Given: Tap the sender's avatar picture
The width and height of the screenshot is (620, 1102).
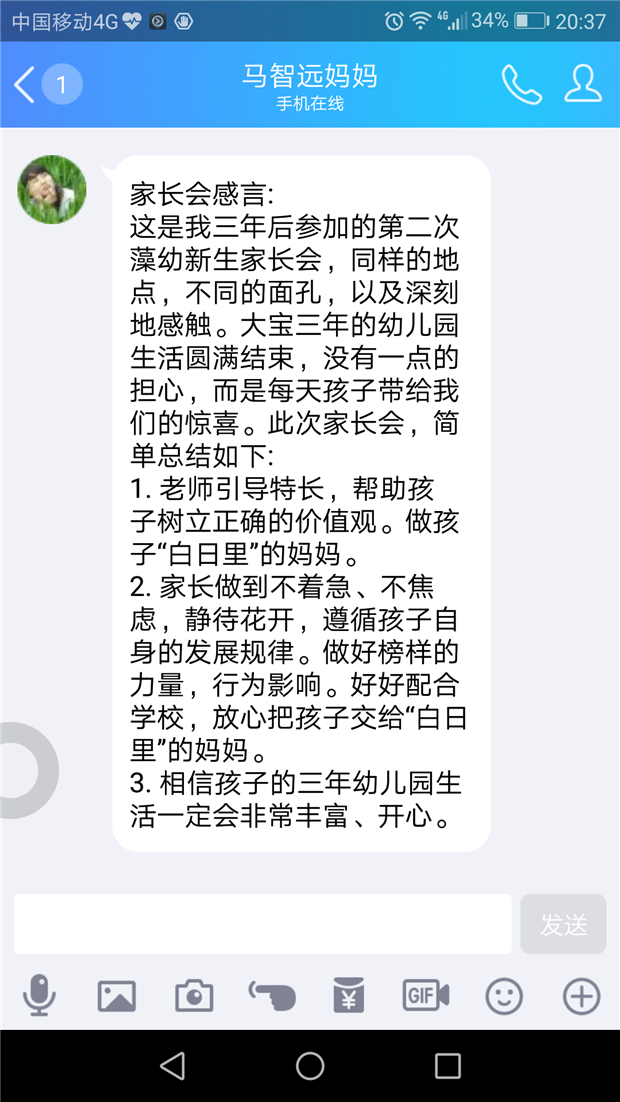Looking at the screenshot, I should pos(52,190).
